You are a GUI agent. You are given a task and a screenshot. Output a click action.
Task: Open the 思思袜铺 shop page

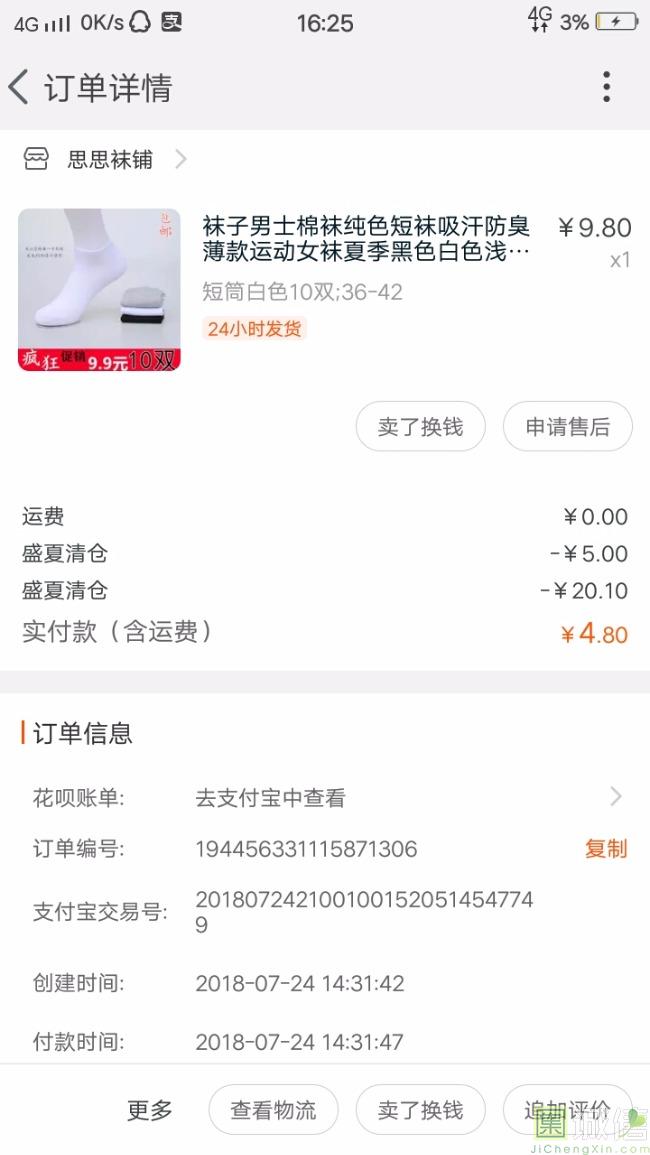pos(110,159)
